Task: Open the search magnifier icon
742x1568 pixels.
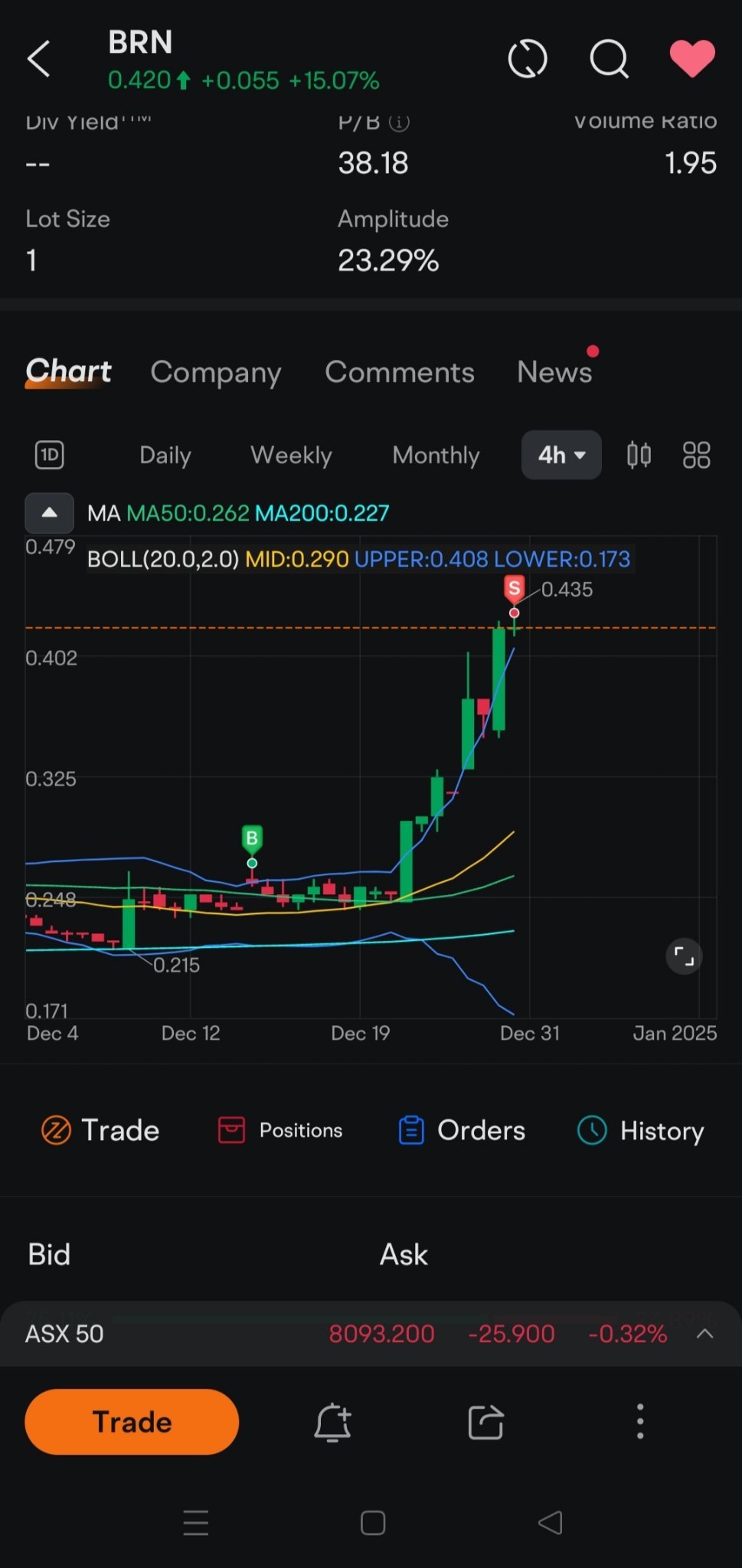Action: click(x=610, y=59)
